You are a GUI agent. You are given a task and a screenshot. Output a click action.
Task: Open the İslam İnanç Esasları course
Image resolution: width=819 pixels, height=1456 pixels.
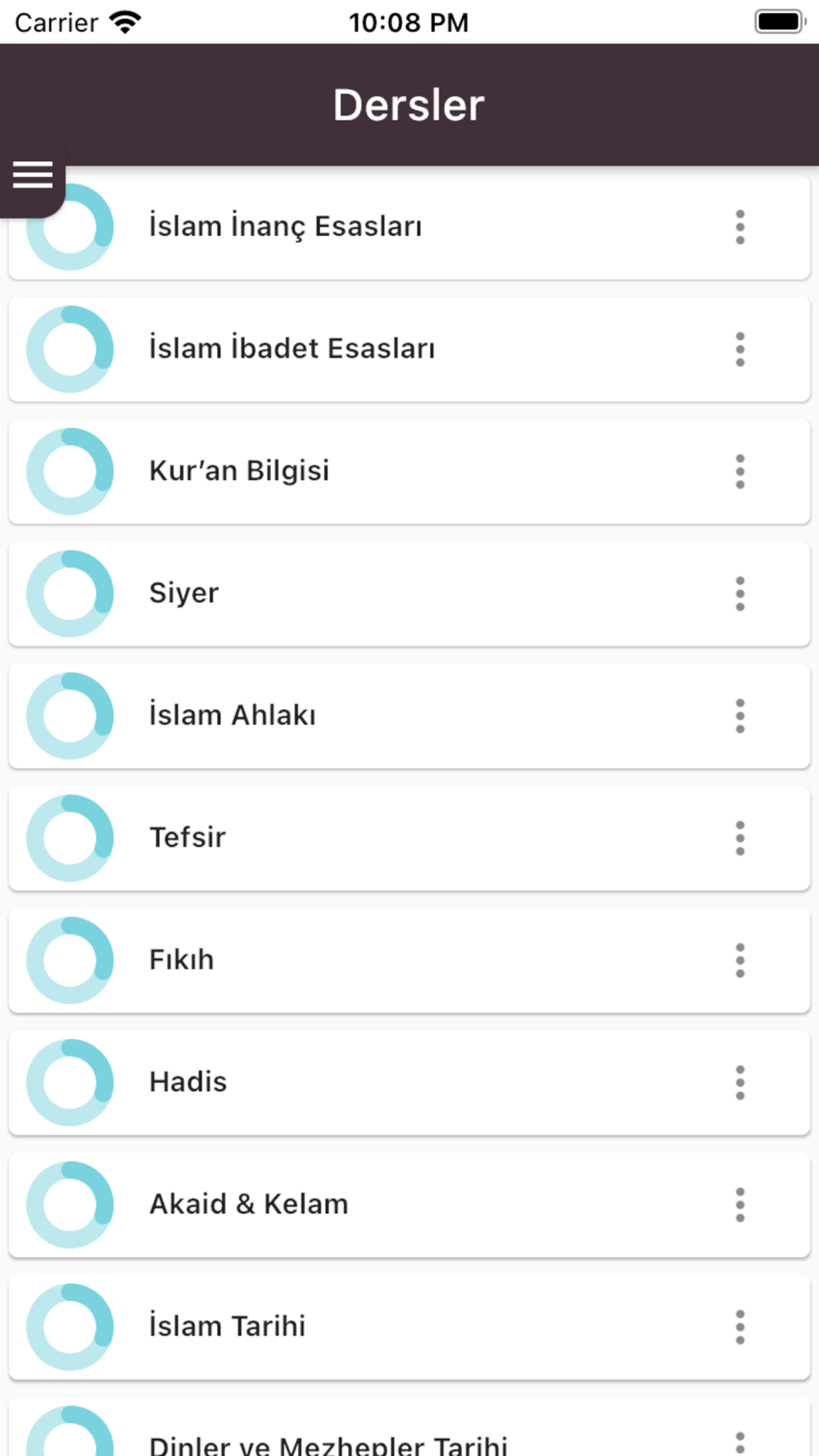[285, 227]
